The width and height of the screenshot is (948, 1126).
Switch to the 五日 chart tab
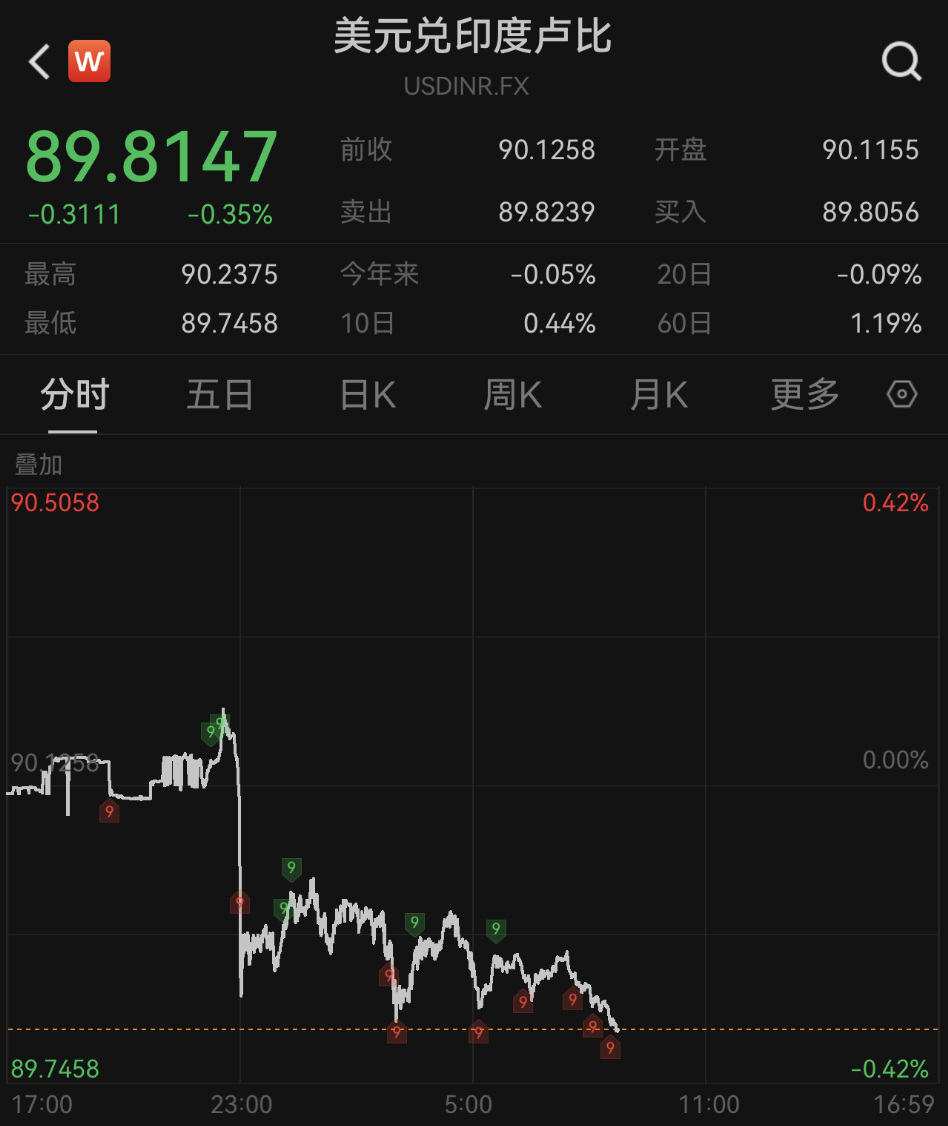(x=219, y=395)
